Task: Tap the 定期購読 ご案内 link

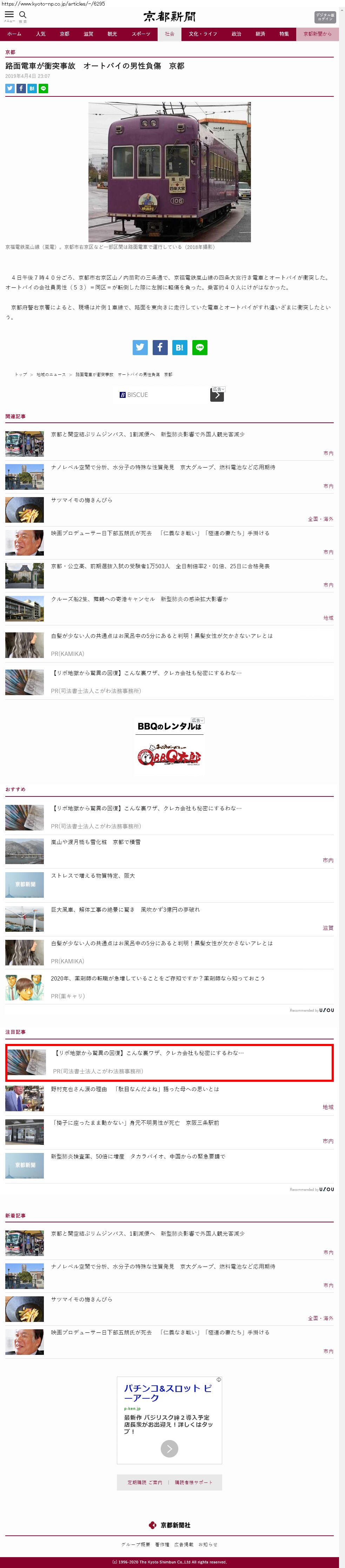Action: [x=145, y=1482]
